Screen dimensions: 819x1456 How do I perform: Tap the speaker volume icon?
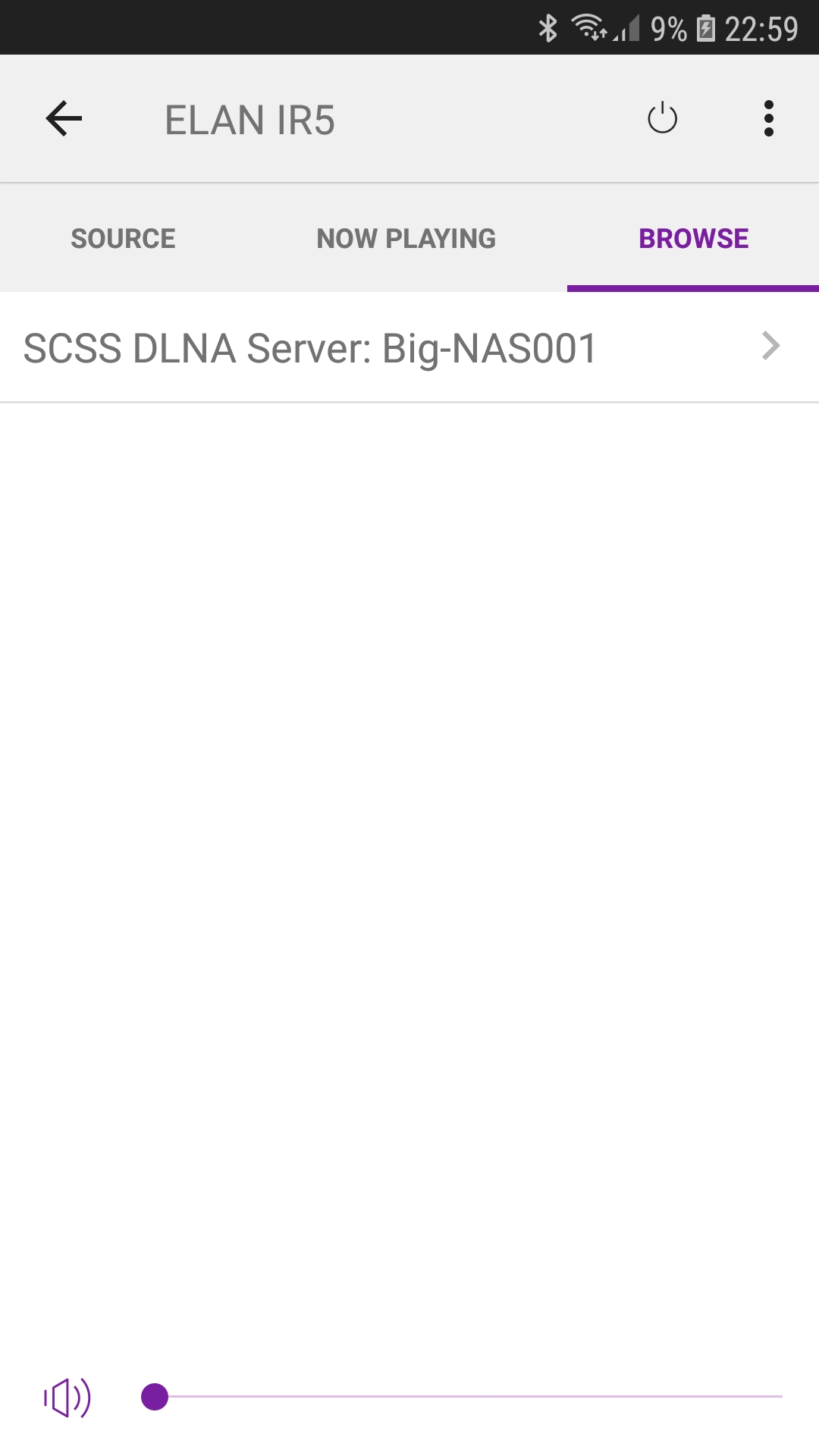click(67, 1397)
